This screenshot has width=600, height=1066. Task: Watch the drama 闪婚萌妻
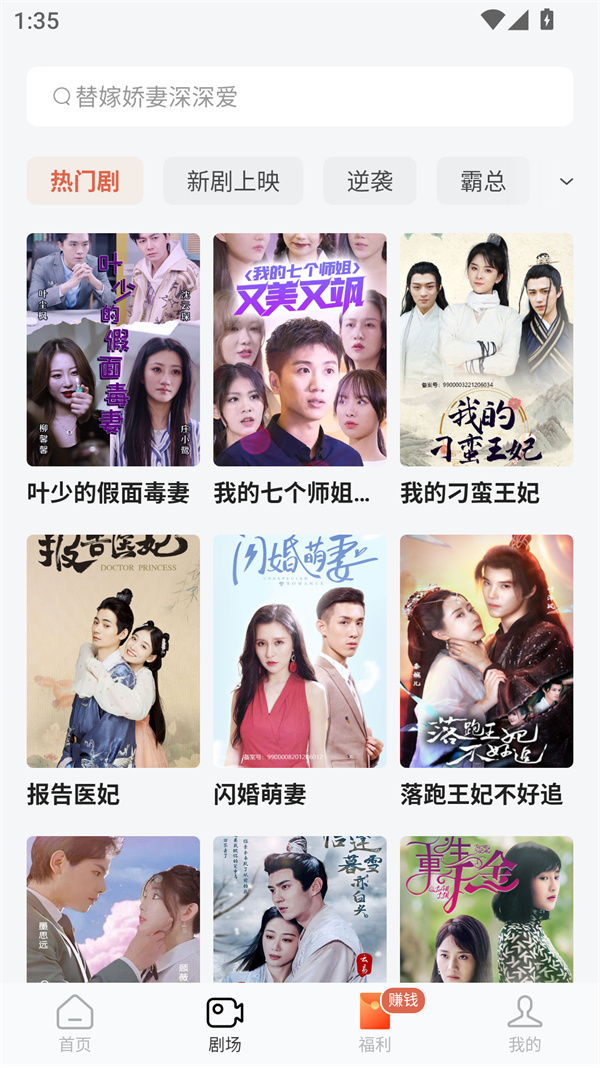point(300,651)
